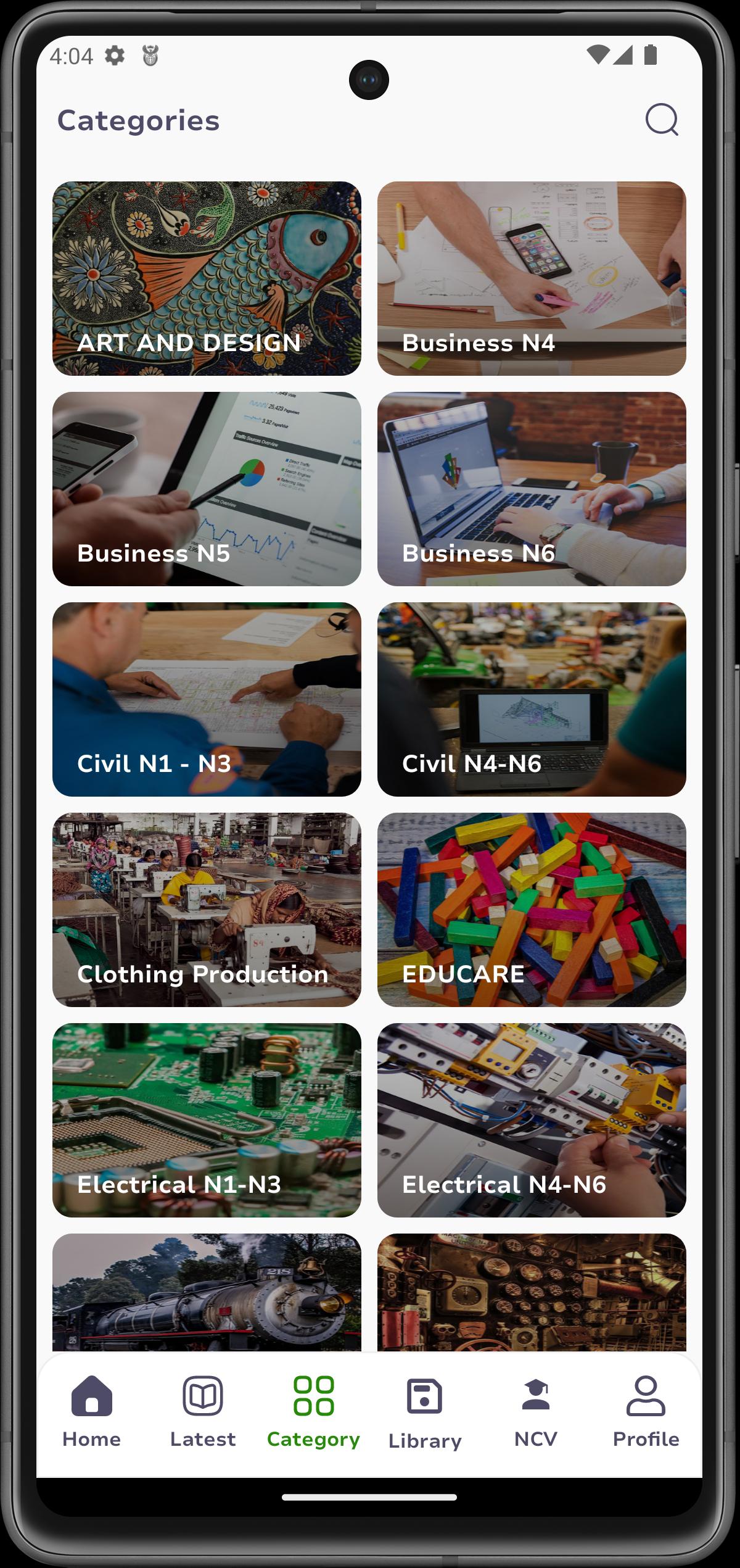Open the ART AND DESIGN category
Image resolution: width=740 pixels, height=1568 pixels.
(207, 278)
